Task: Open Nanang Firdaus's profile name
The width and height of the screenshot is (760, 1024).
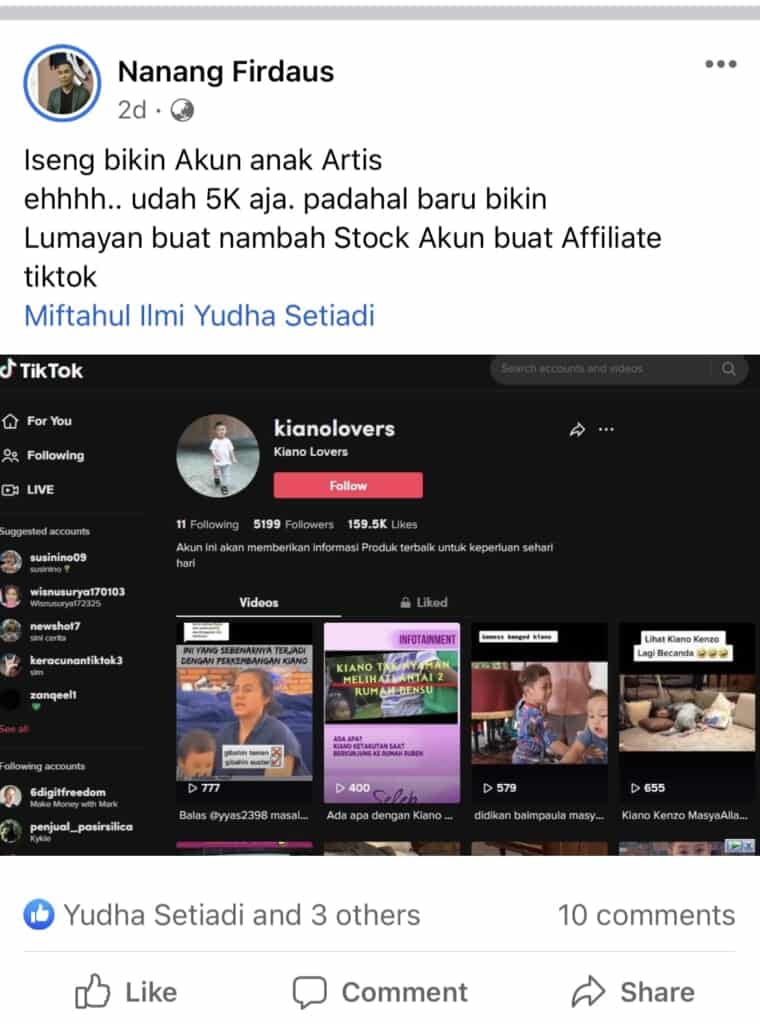Action: 226,71
